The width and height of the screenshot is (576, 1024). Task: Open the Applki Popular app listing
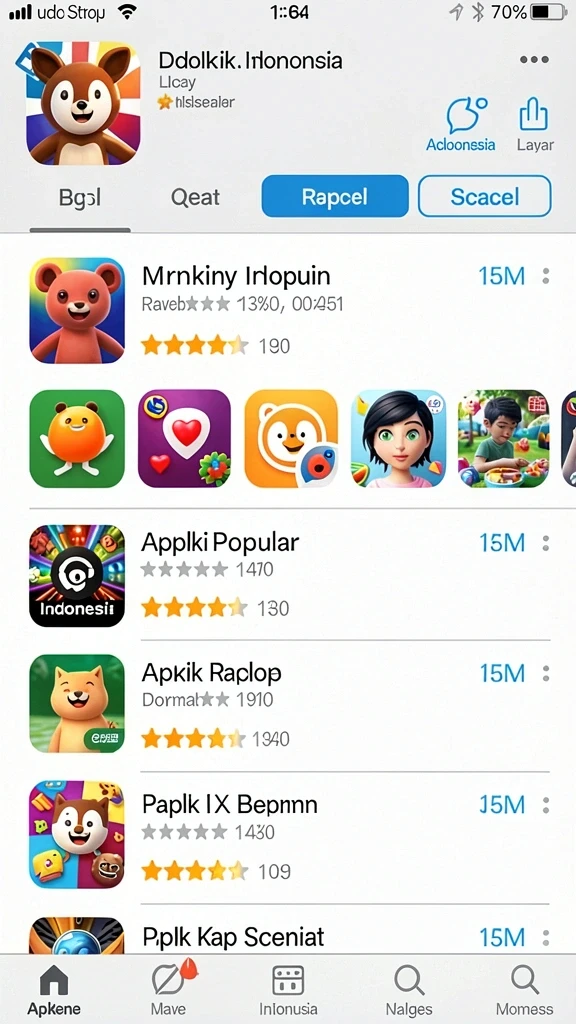[287, 575]
